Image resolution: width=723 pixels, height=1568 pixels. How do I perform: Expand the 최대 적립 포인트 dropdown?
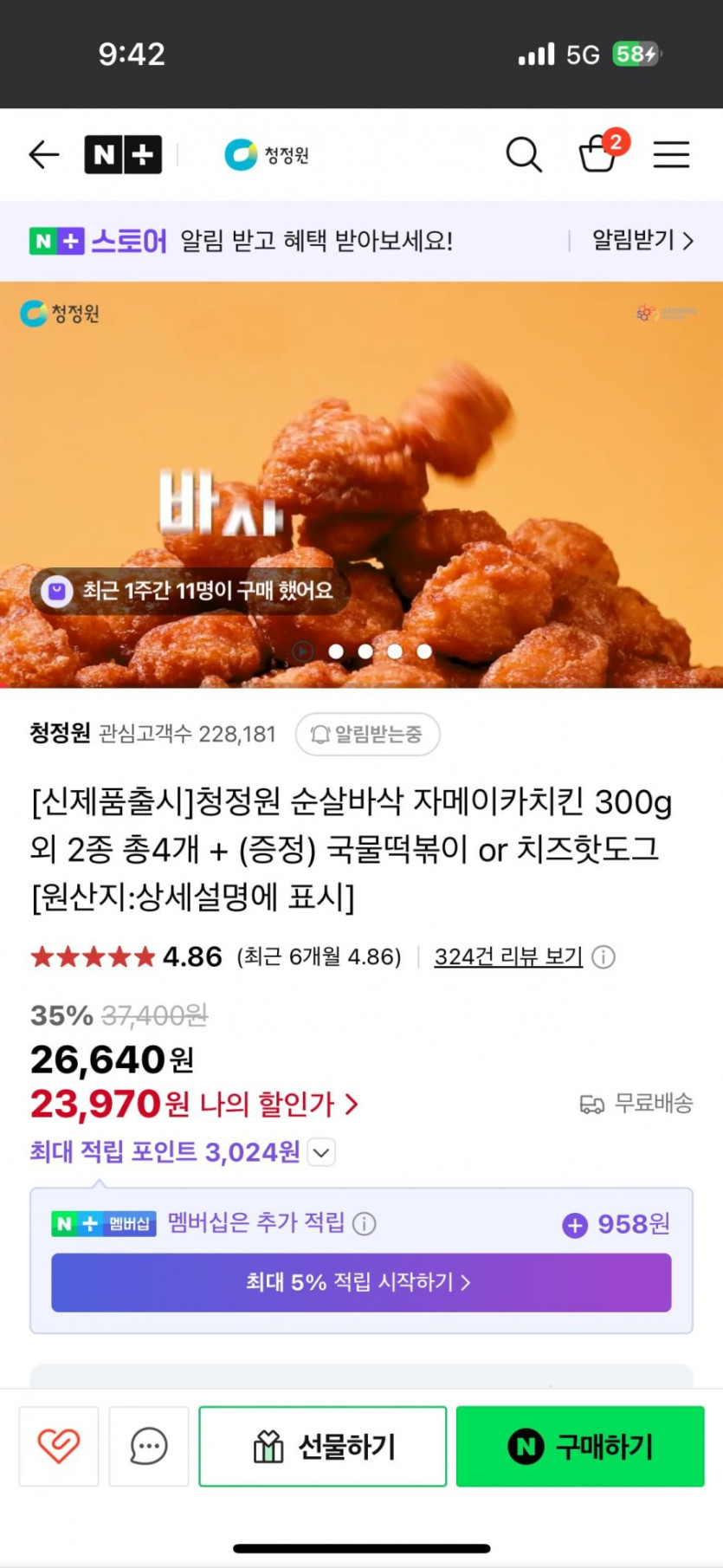(x=321, y=1152)
